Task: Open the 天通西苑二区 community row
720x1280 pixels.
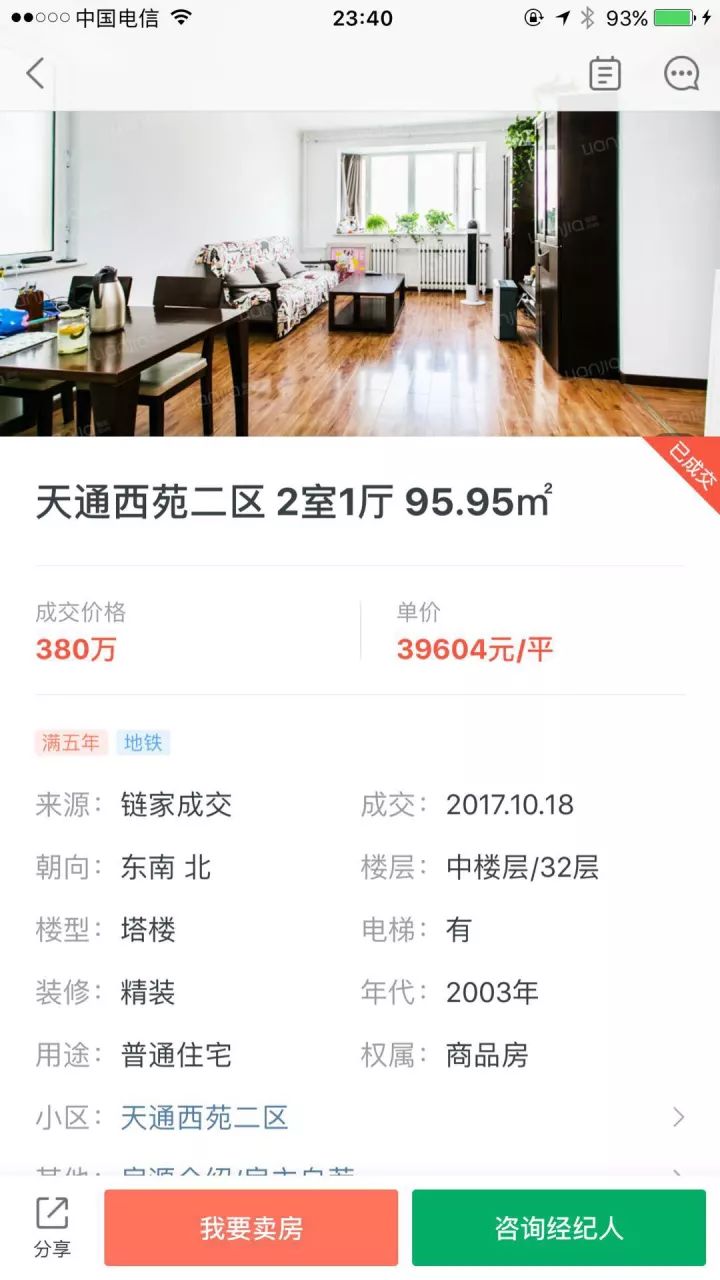Action: [x=360, y=1117]
